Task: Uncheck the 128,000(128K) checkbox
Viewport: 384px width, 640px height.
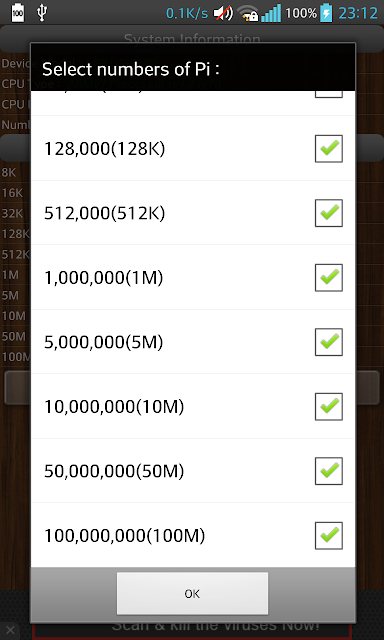Action: [x=329, y=149]
